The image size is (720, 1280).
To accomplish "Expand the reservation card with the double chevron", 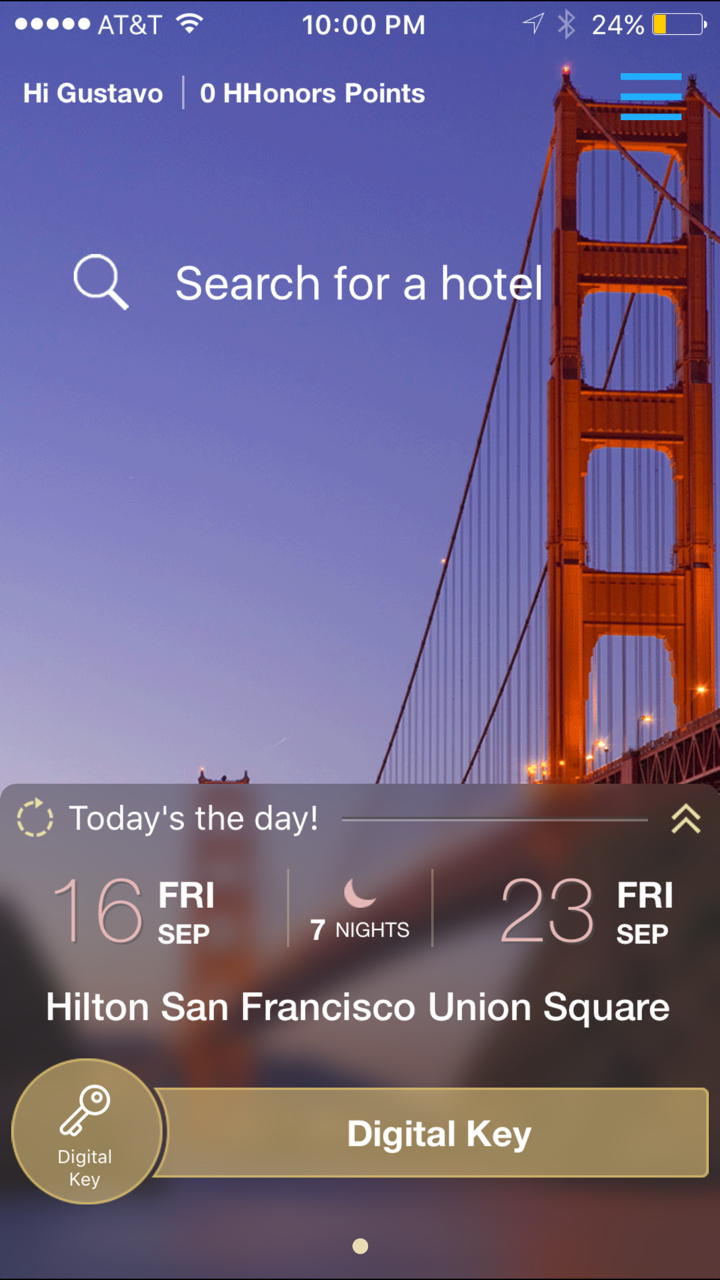I will (x=685, y=819).
